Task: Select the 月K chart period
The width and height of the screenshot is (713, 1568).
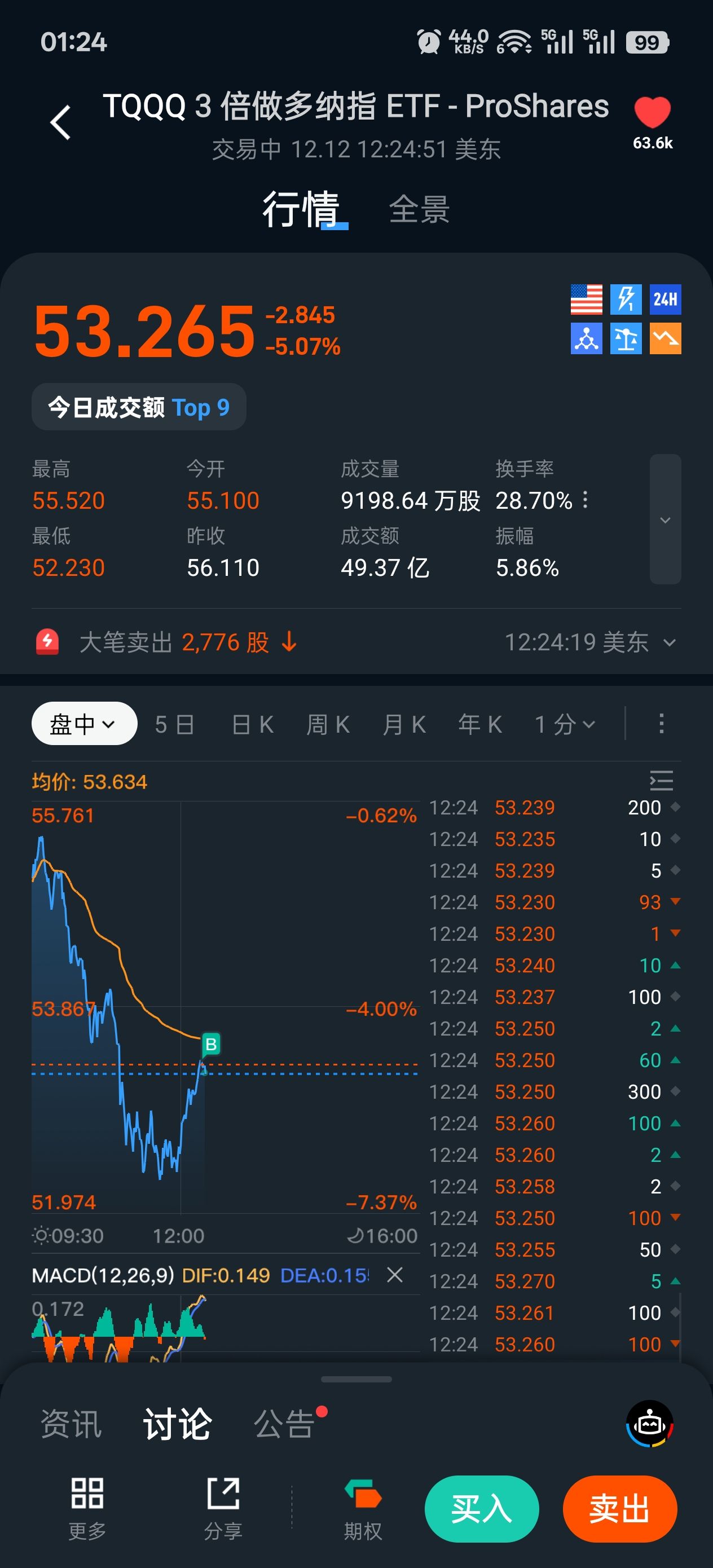Action: coord(404,724)
